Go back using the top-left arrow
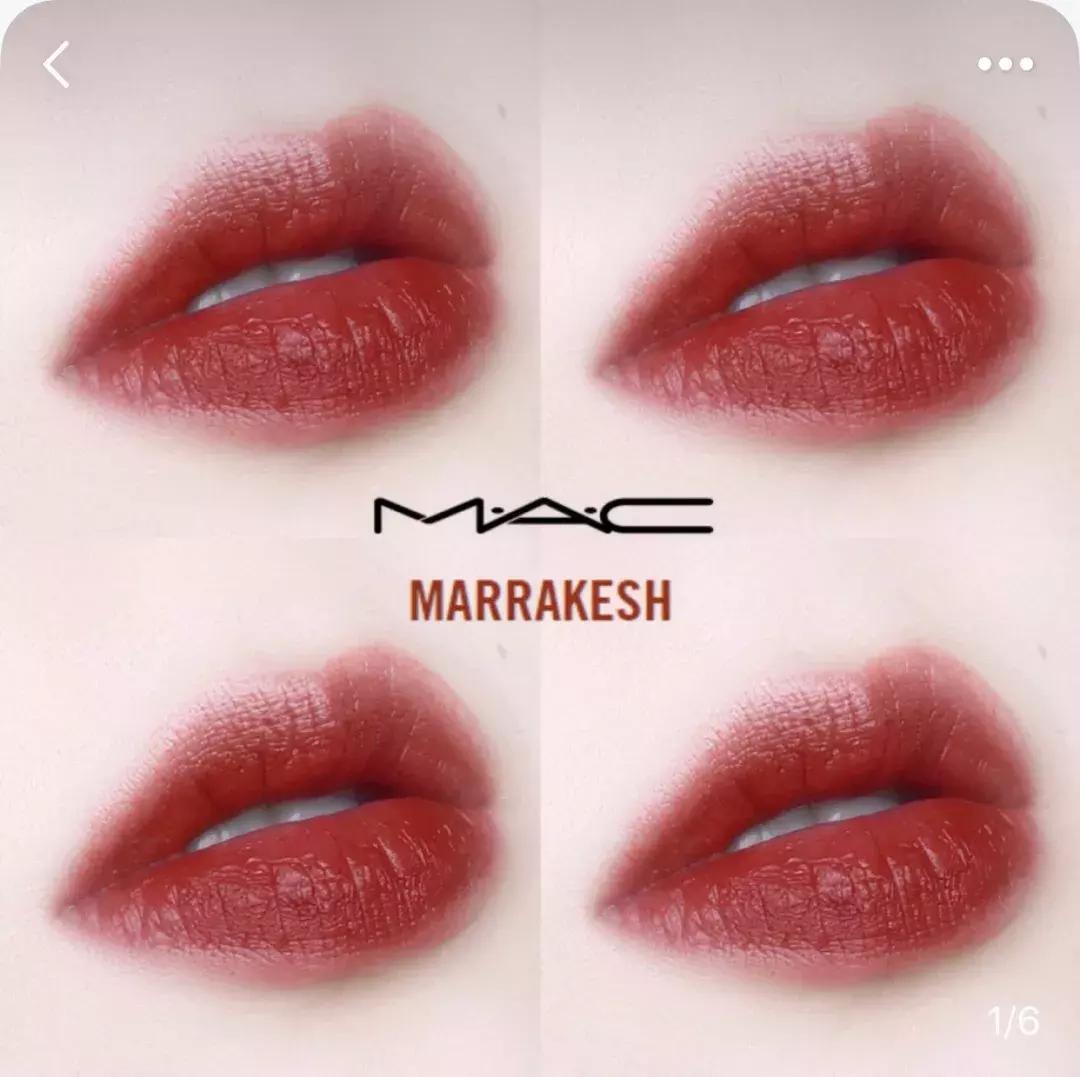The image size is (1080, 1077). [56, 65]
